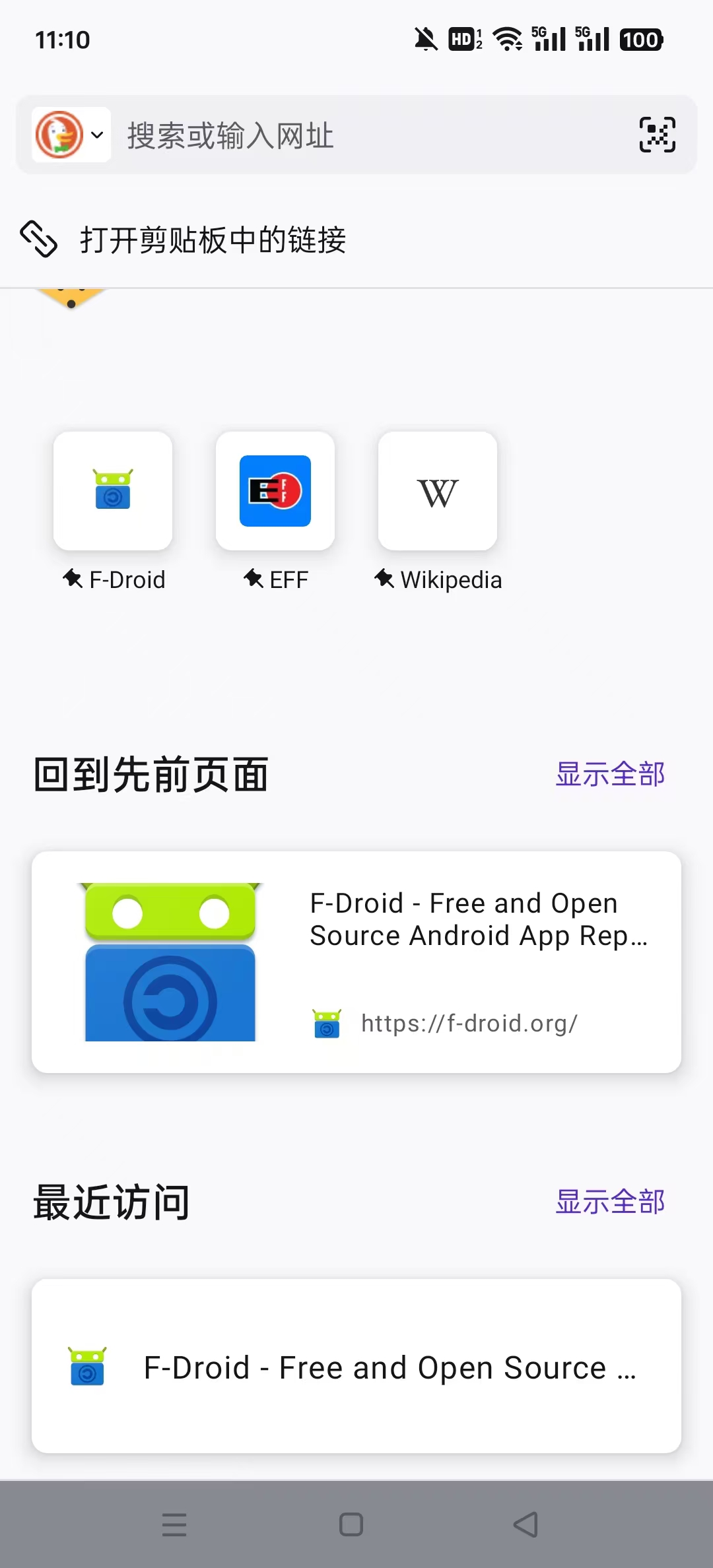Tap the system home button
The height and width of the screenshot is (1568, 713).
pos(351,1524)
